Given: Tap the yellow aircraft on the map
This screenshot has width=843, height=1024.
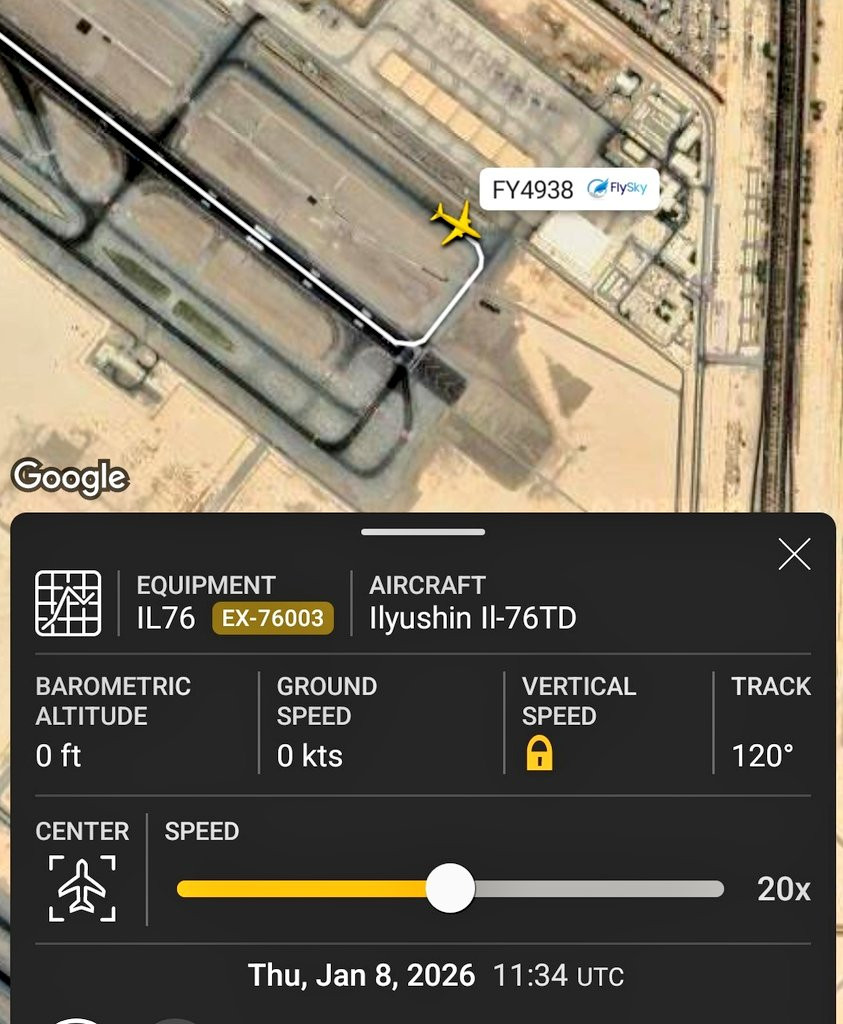Looking at the screenshot, I should point(456,223).
